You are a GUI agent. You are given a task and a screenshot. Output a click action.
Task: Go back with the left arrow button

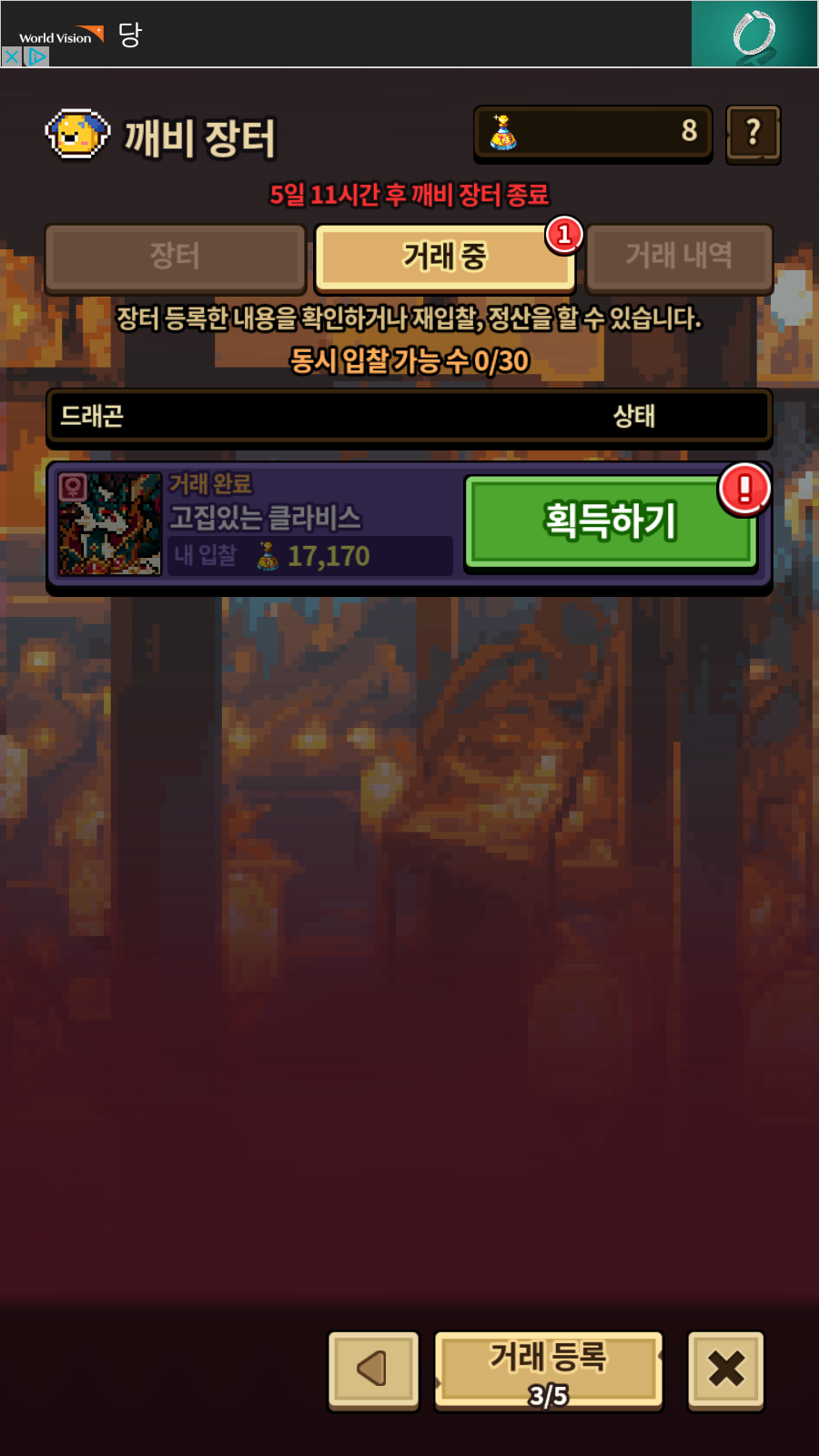[373, 1370]
